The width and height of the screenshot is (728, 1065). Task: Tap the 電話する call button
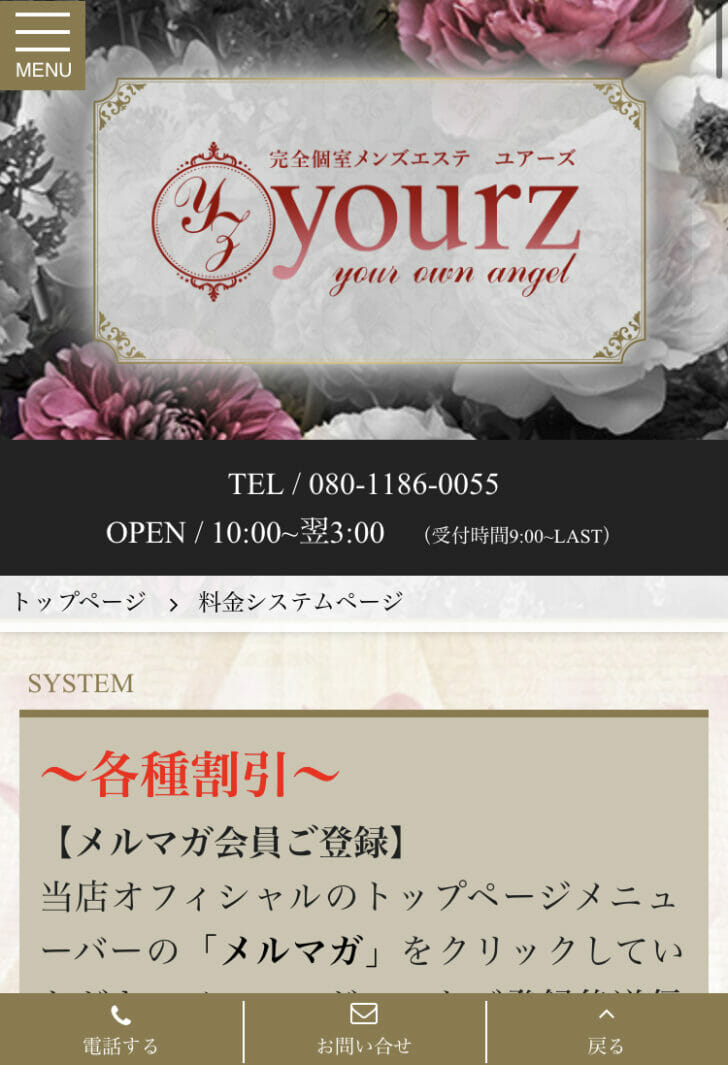[121, 1031]
